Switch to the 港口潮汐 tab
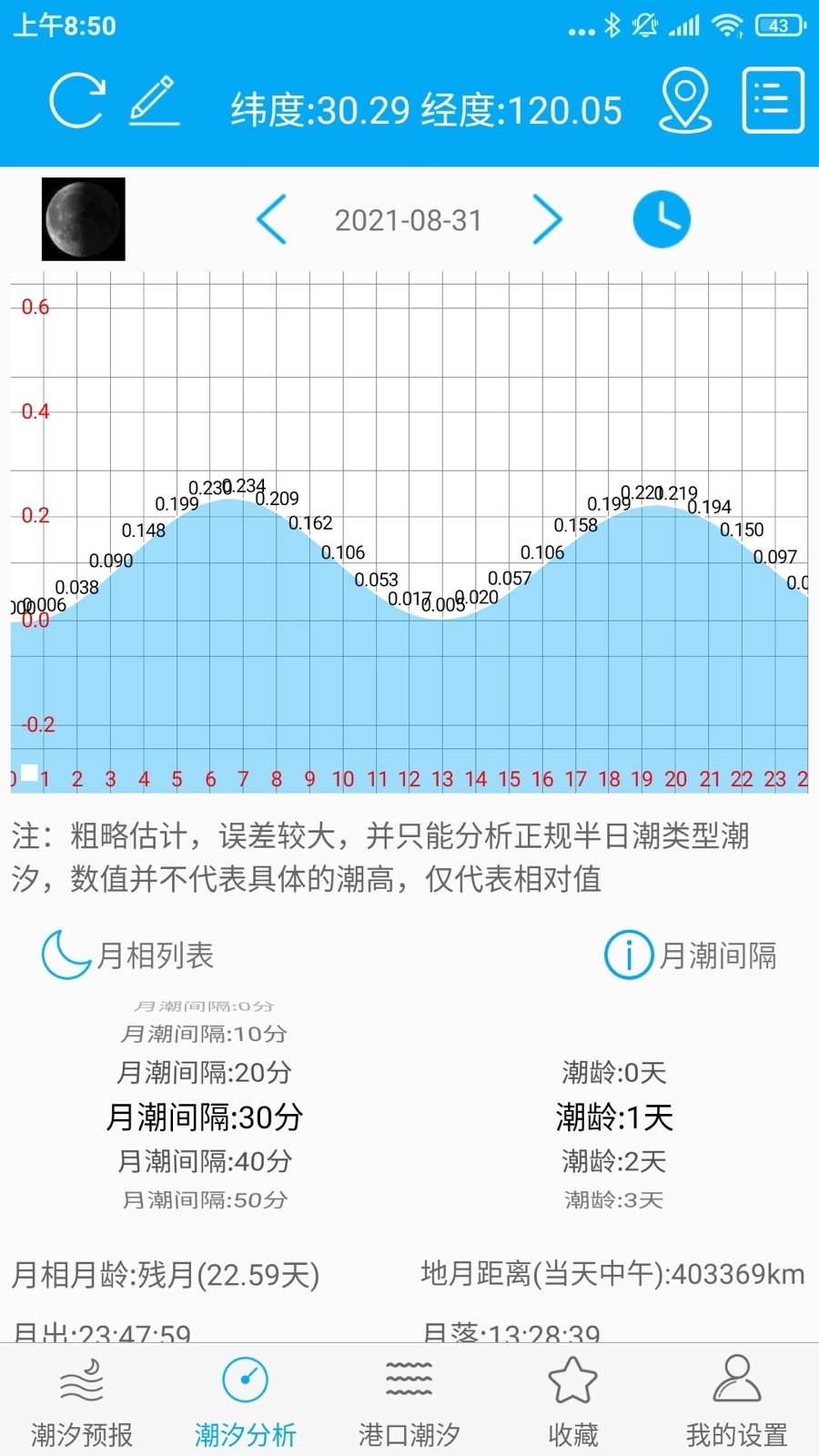Screen dimensions: 819x1456 [409, 1397]
